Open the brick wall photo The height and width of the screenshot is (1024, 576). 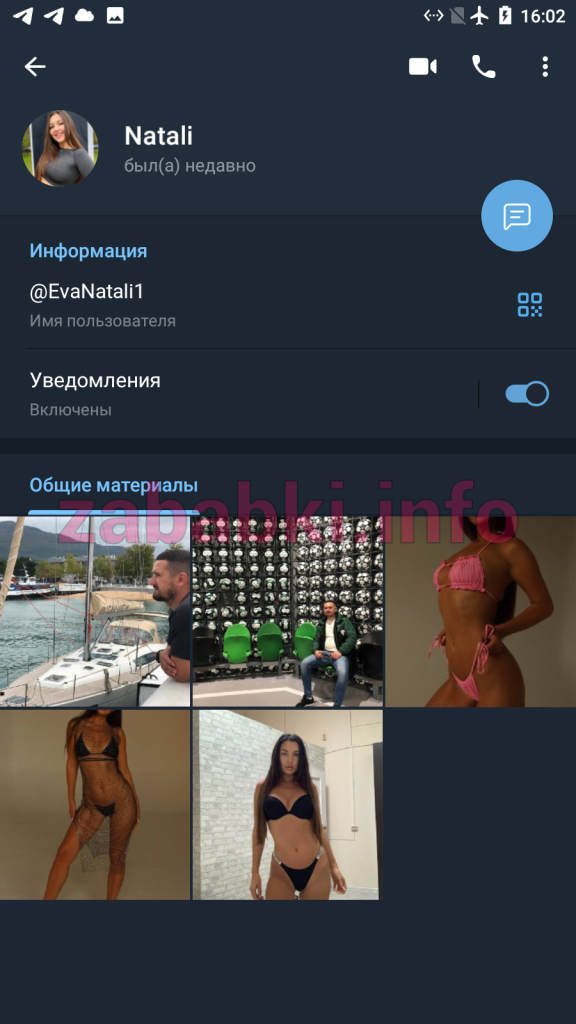tap(287, 805)
